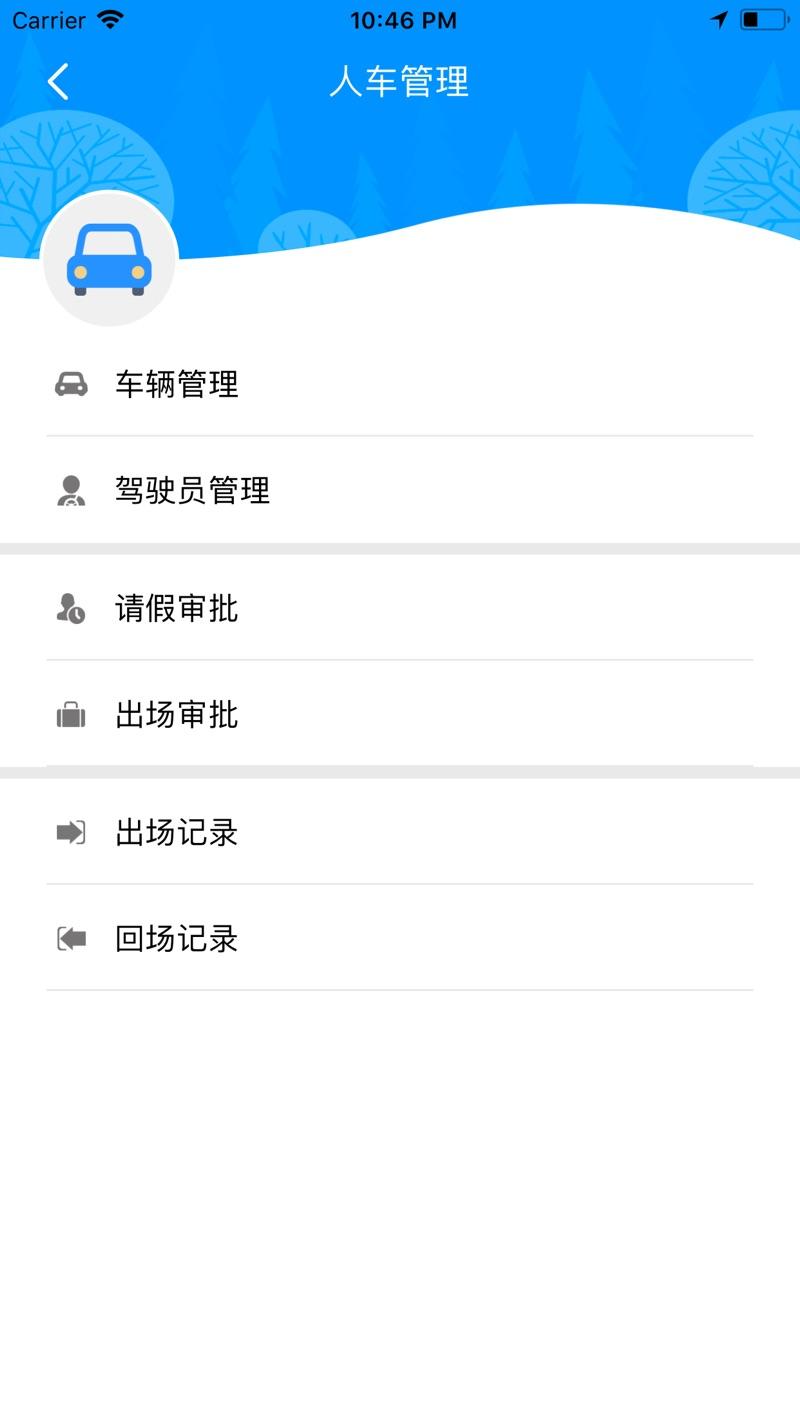Select 出场审批 departure approval
This screenshot has height=1422, width=800.
click(177, 714)
